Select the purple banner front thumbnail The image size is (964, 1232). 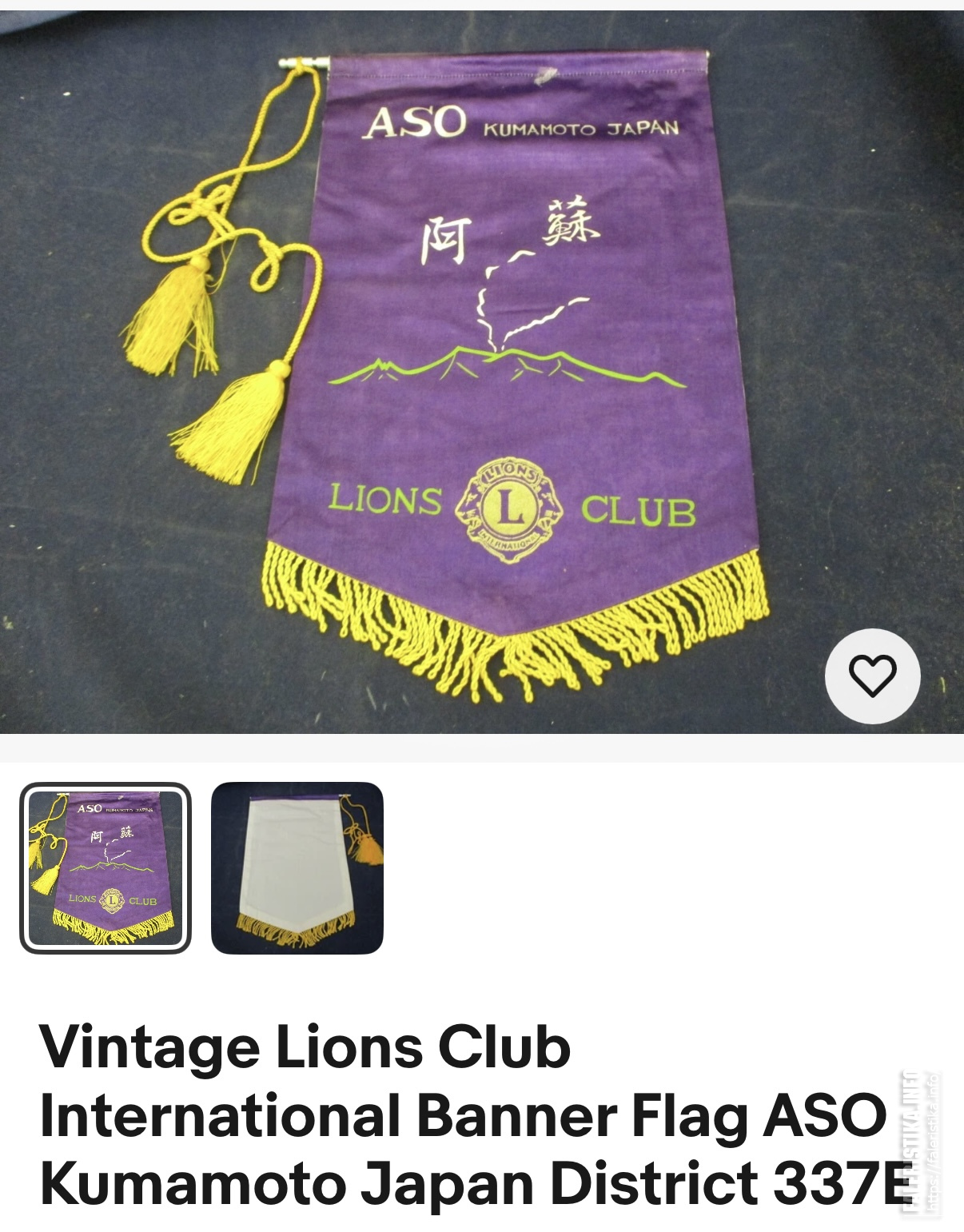click(x=106, y=868)
